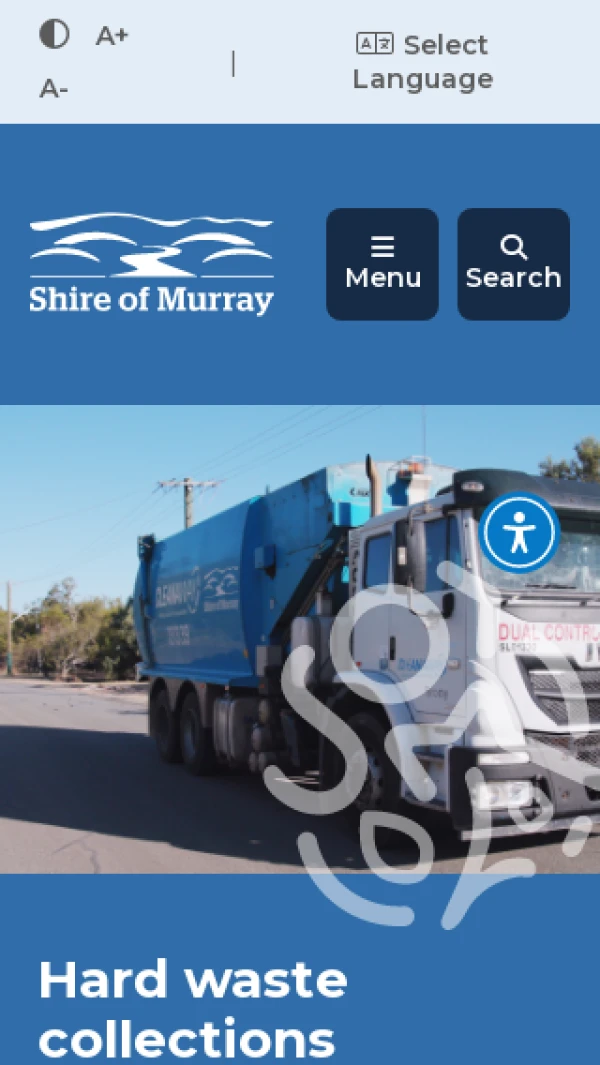Toggle the high contrast mode icon
This screenshot has height=1065, width=600.
point(54,35)
